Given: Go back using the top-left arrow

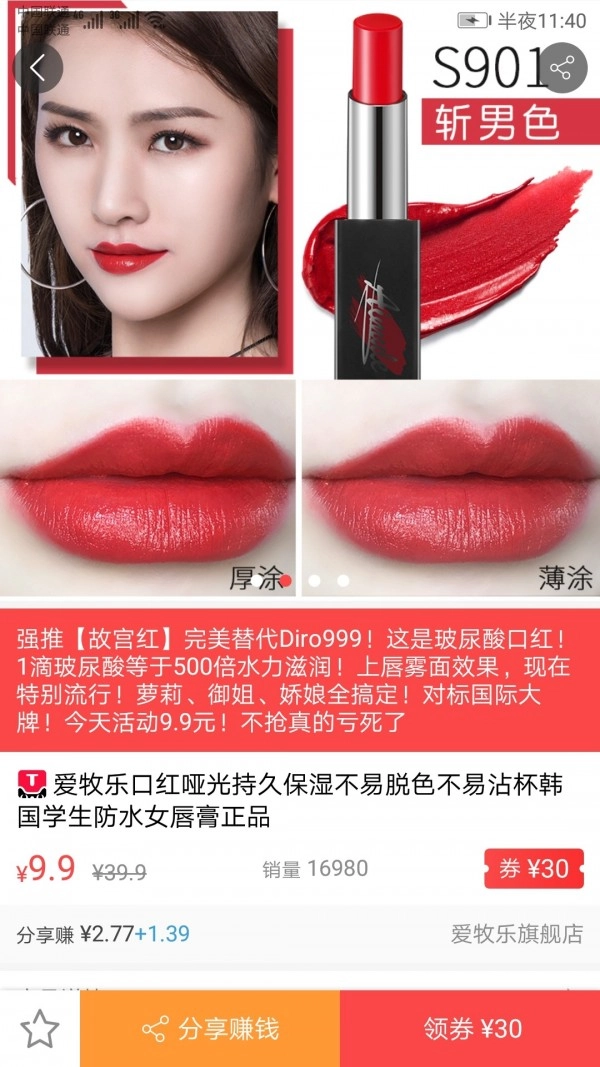Looking at the screenshot, I should [38, 68].
